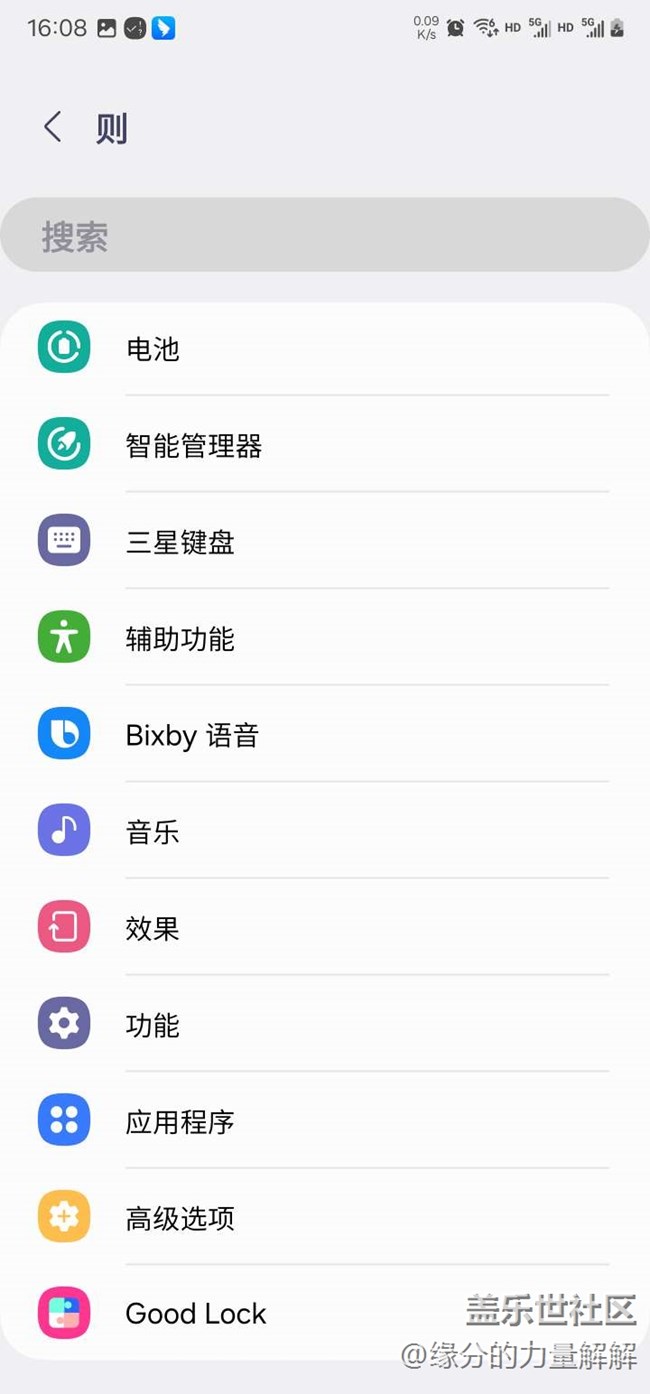
Task: Tap the 搜索 search field
Action: click(324, 236)
